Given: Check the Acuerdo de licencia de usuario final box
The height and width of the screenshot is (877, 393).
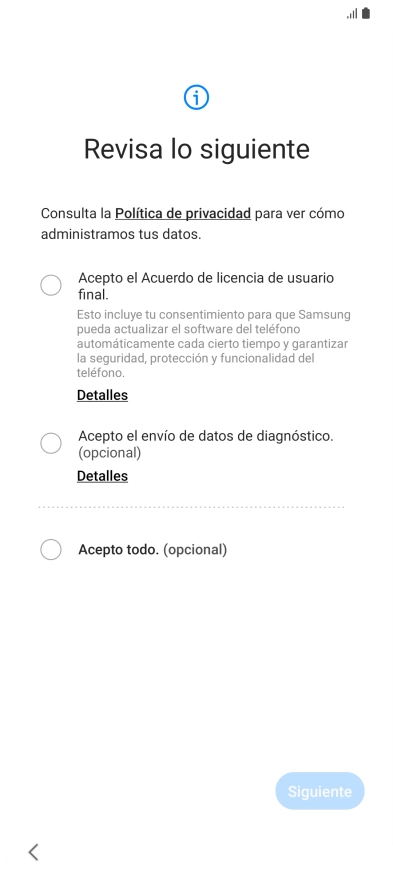Looking at the screenshot, I should (x=51, y=285).
